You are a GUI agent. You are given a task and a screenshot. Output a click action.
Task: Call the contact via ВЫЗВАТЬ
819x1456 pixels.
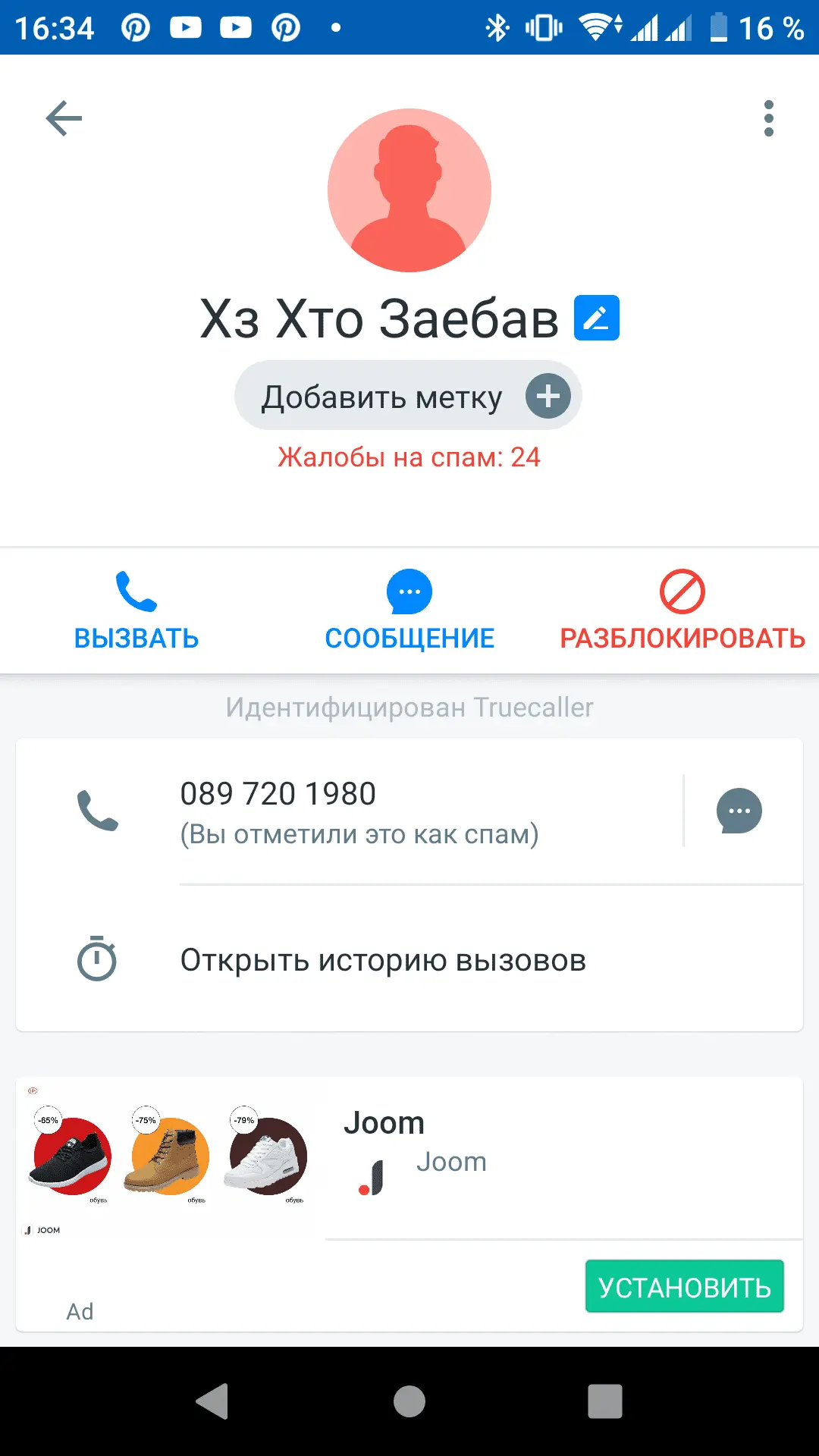coord(136,611)
